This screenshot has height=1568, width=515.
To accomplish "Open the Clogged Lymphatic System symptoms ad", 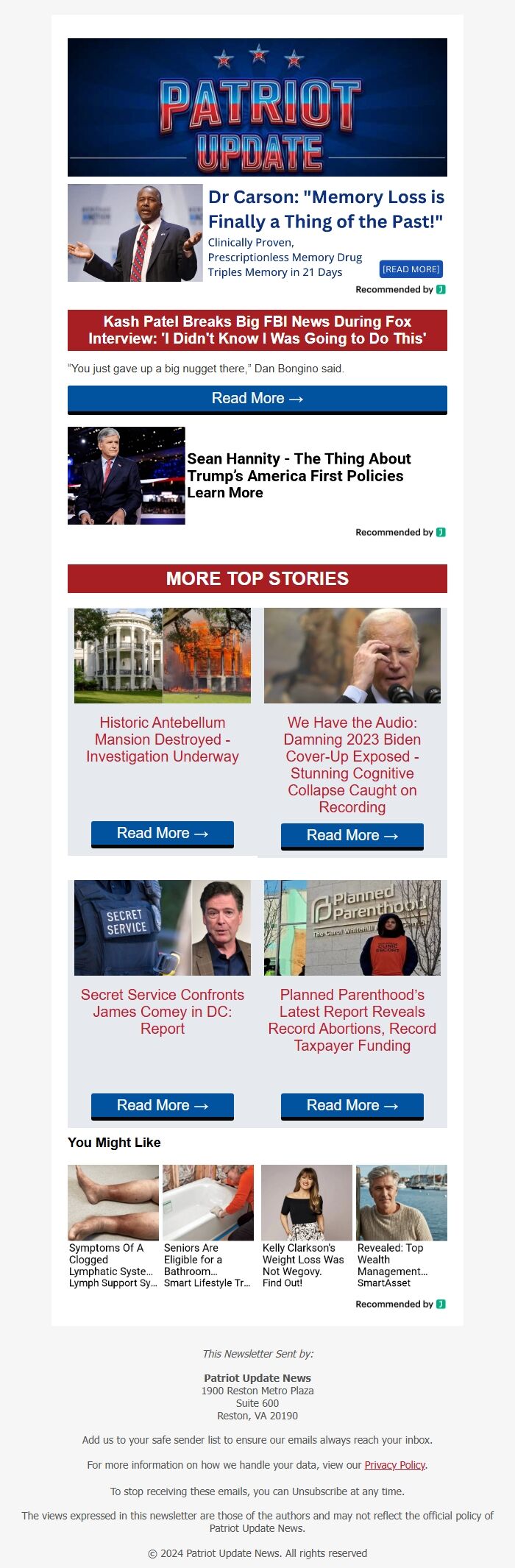I will [x=113, y=1226].
